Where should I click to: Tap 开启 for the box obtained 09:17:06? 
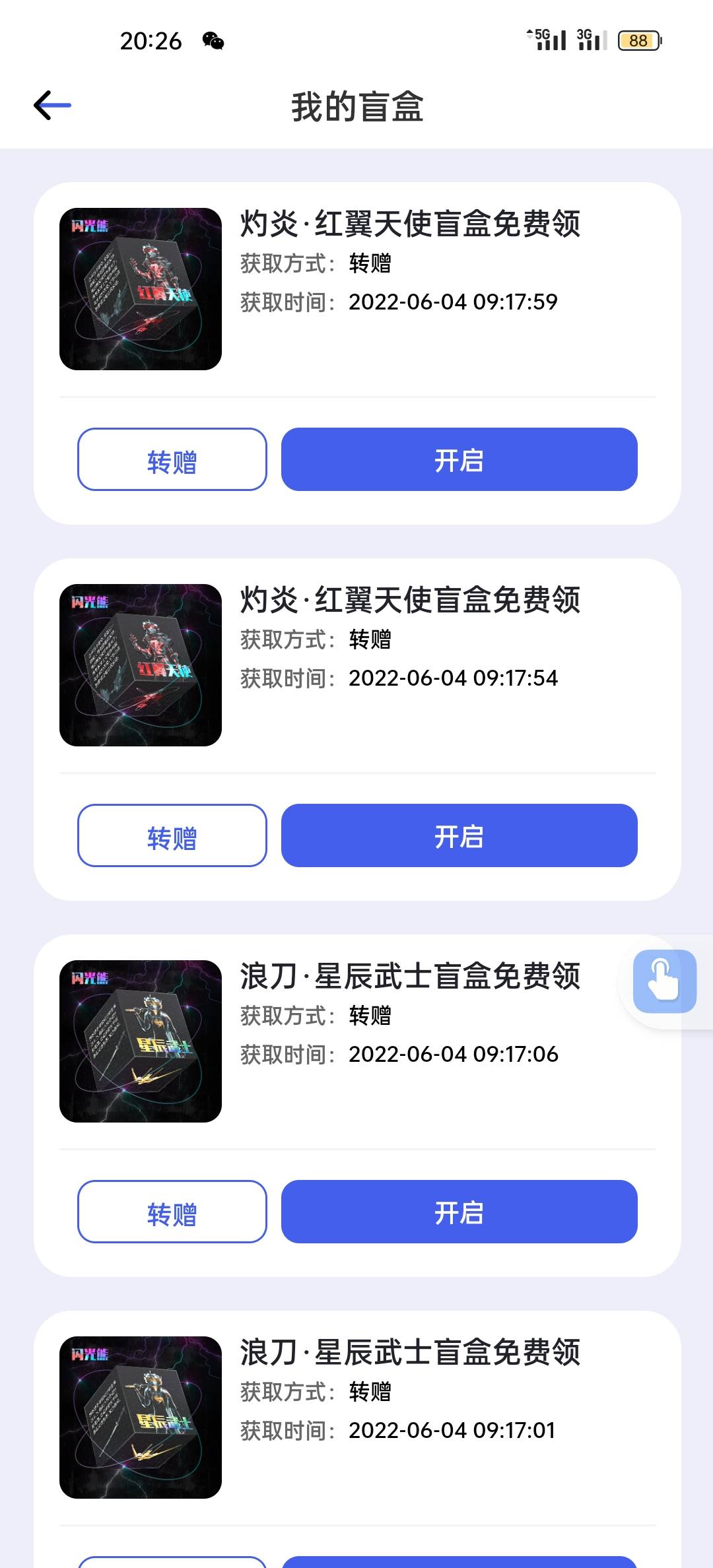459,1212
